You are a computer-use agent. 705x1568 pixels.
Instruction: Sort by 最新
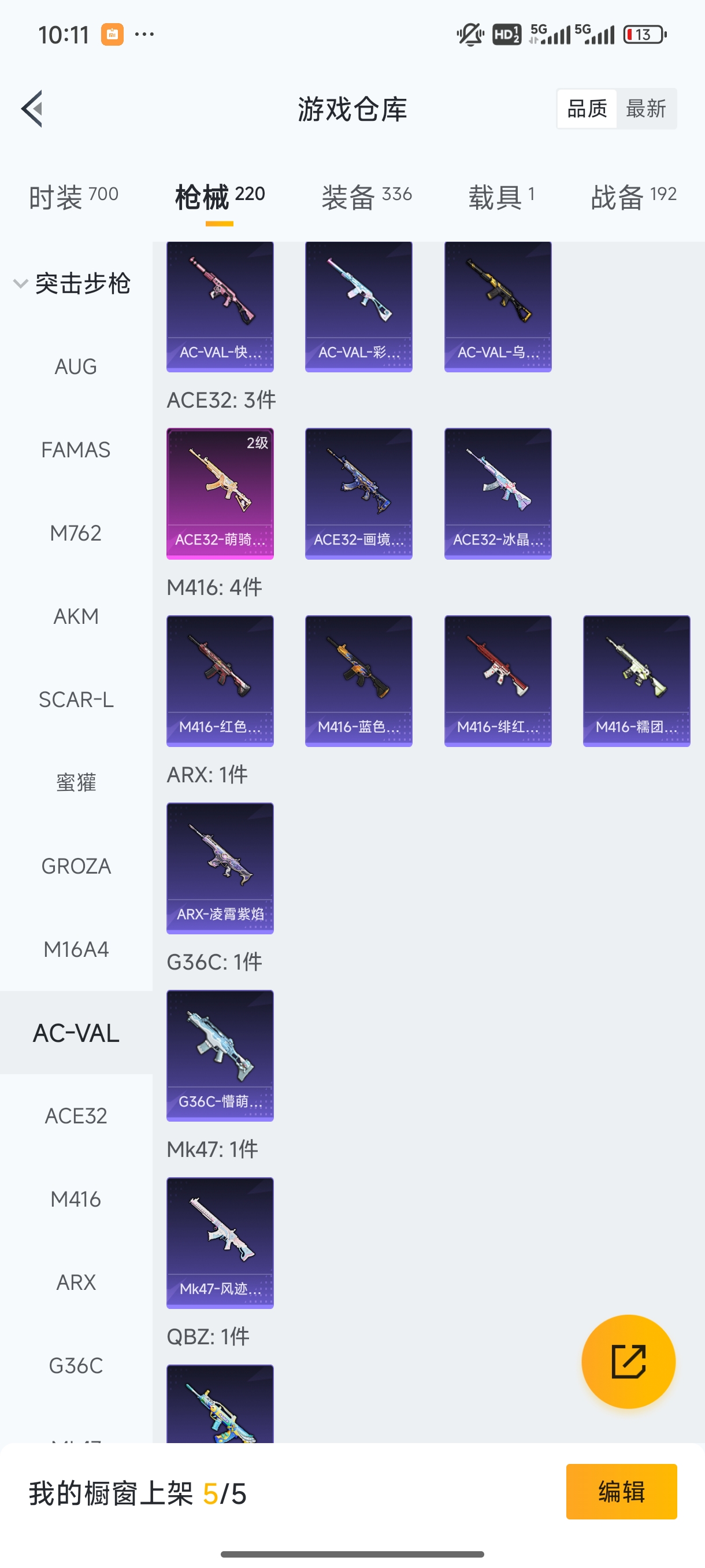645,109
